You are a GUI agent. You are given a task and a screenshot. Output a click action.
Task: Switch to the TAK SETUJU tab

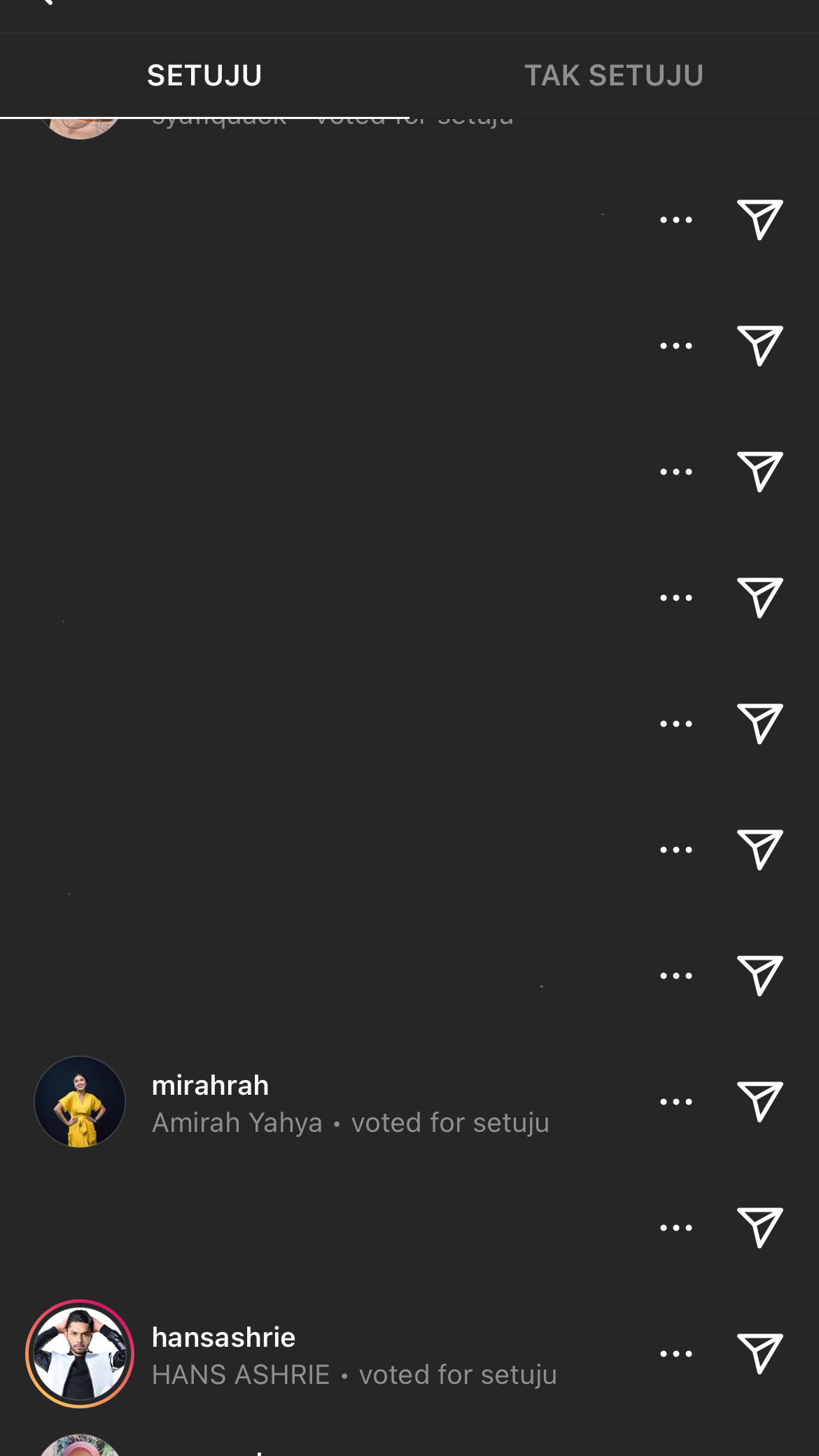click(x=614, y=76)
